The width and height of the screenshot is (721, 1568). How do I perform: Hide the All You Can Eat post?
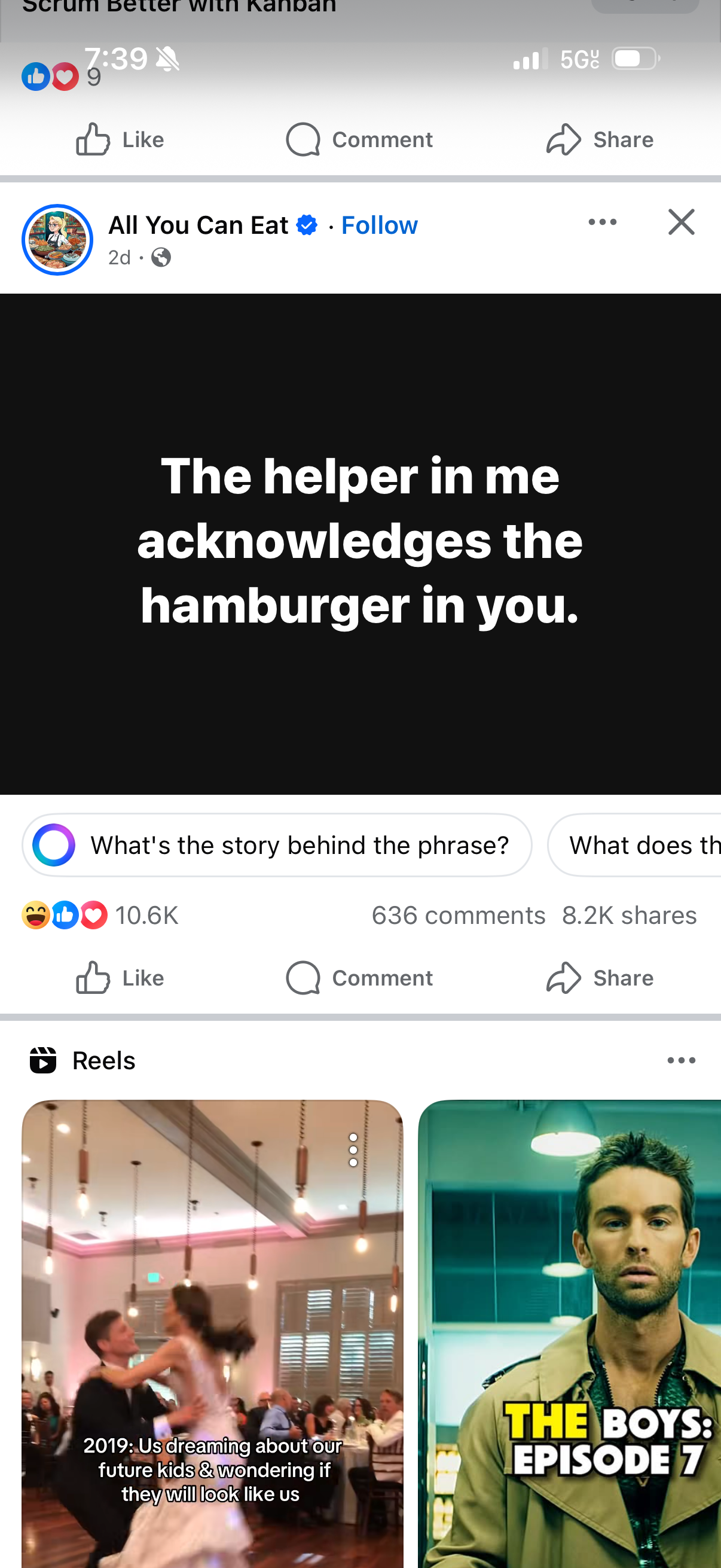(x=681, y=222)
